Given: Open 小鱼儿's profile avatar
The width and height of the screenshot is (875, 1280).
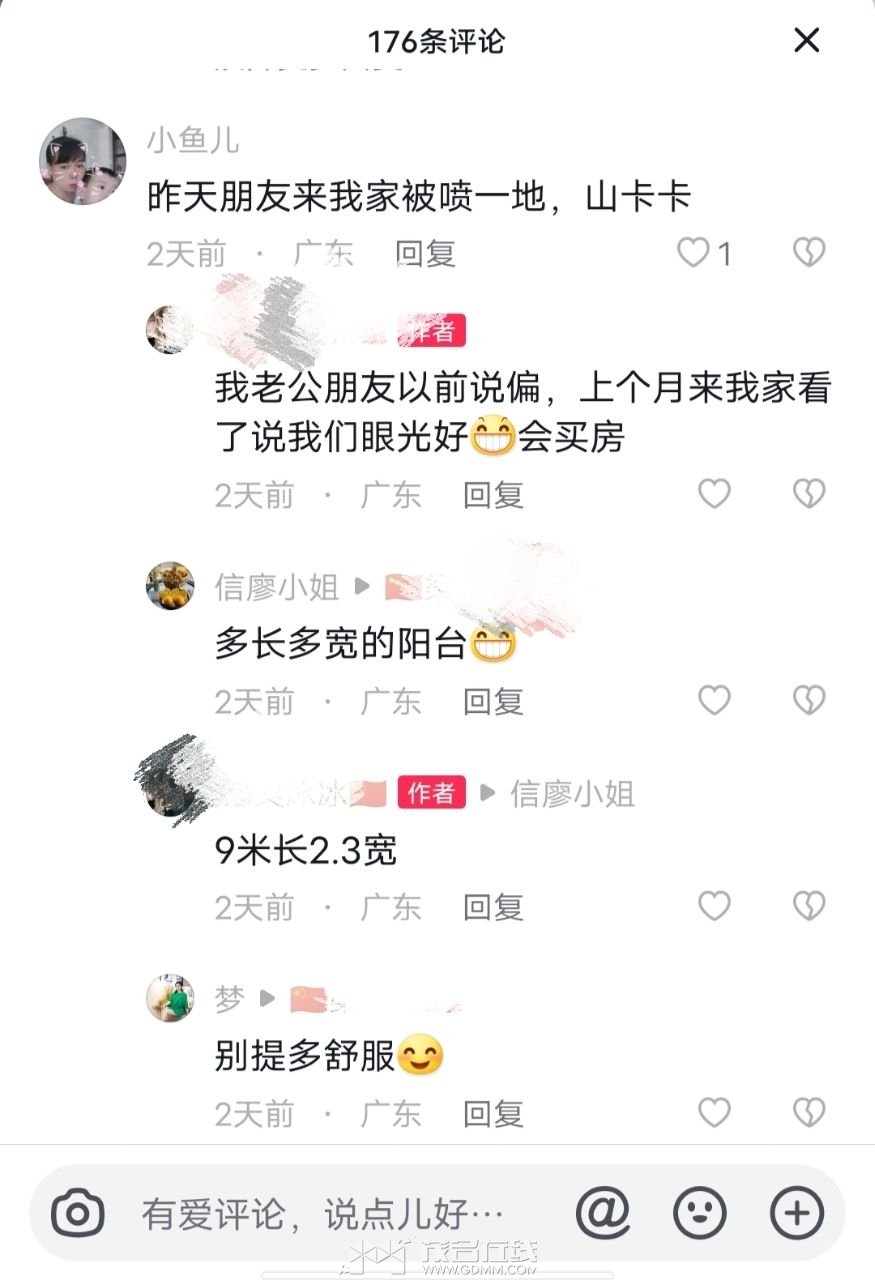Looking at the screenshot, I should tap(83, 162).
